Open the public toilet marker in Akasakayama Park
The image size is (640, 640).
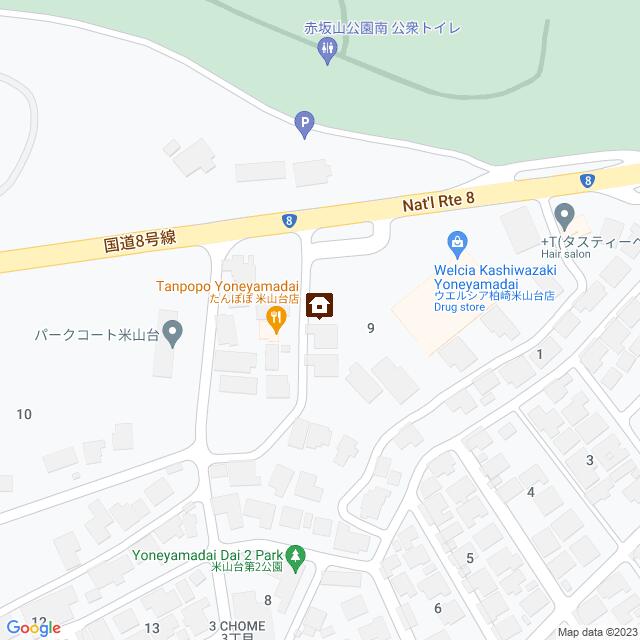(328, 54)
